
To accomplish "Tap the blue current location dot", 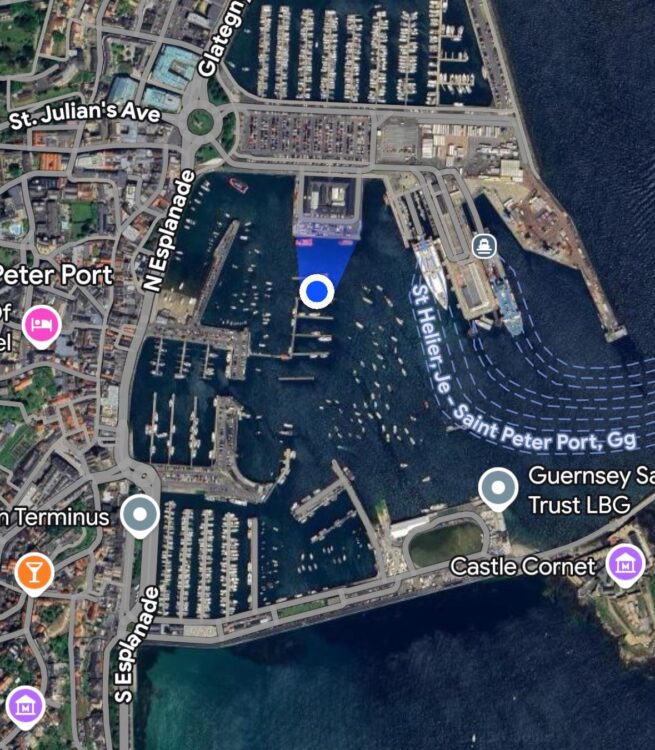I will (x=317, y=291).
